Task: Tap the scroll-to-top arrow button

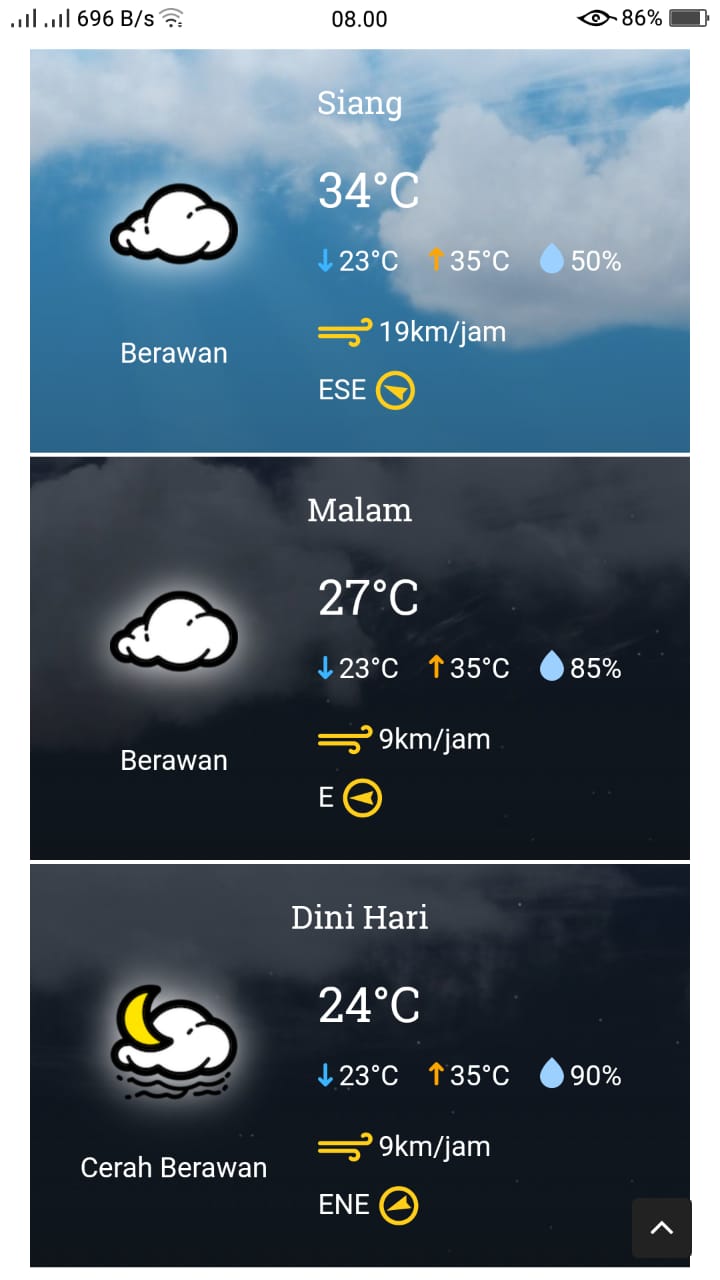Action: [661, 1227]
